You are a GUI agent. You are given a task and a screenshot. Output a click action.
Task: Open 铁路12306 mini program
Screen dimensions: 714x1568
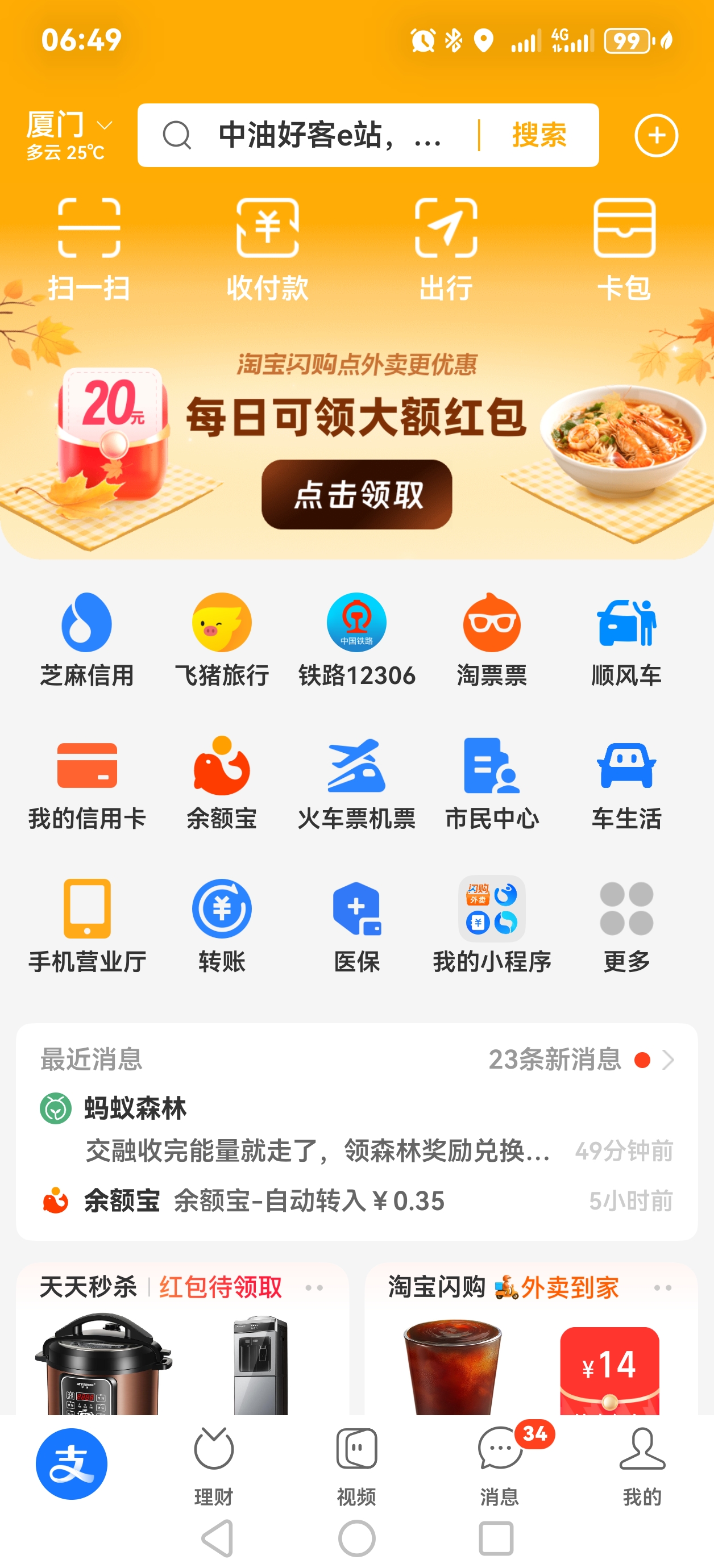[x=356, y=638]
